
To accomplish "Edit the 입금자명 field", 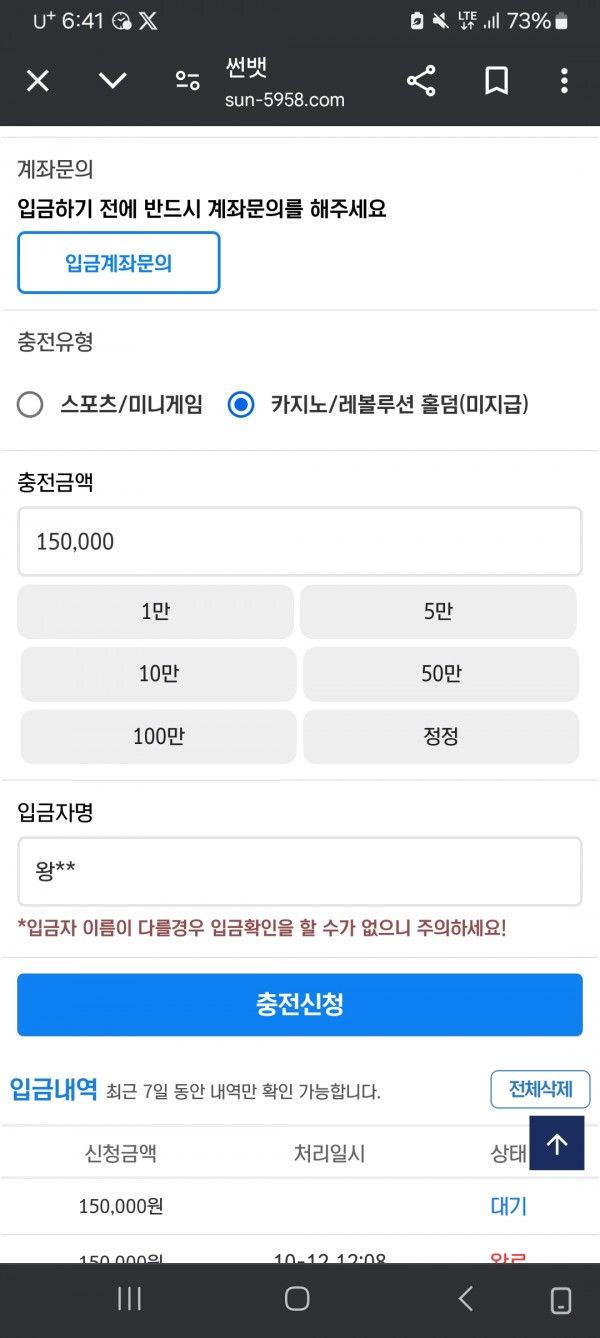I will click(300, 872).
